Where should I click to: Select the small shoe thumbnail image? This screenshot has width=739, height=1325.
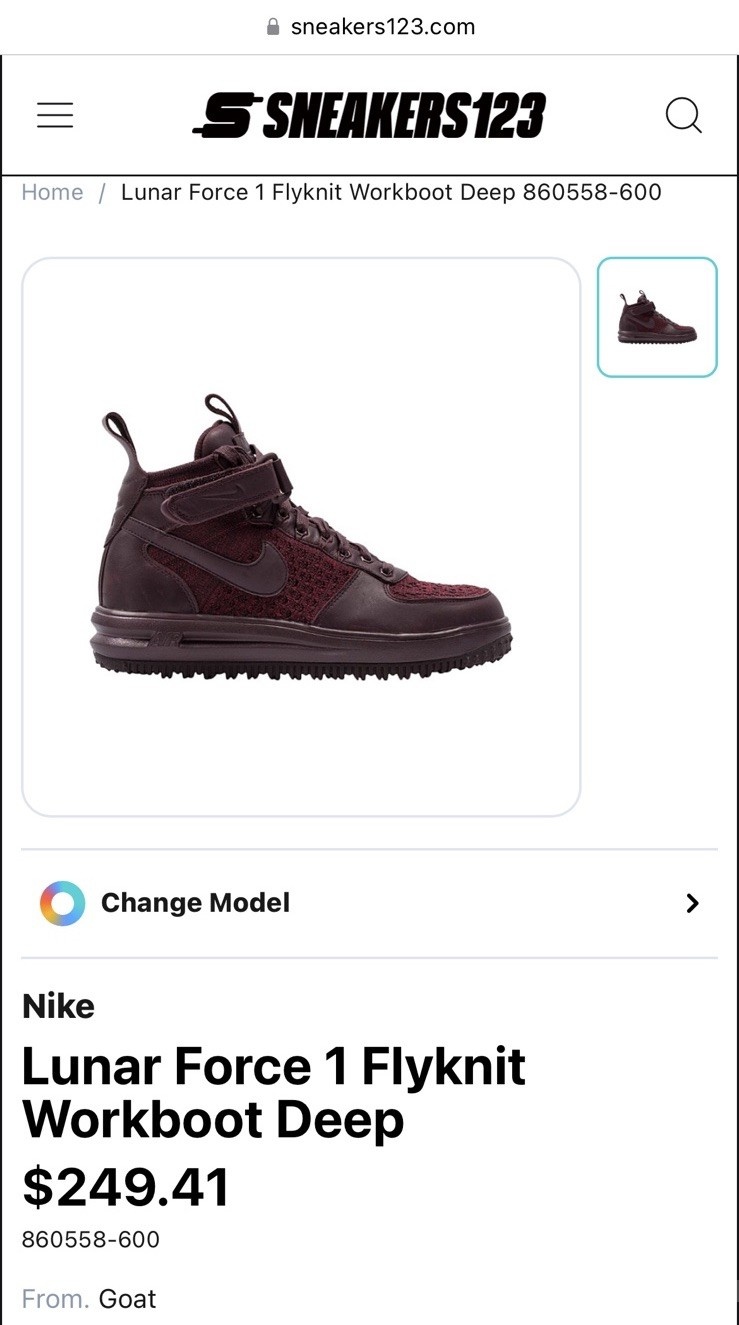[x=657, y=317]
